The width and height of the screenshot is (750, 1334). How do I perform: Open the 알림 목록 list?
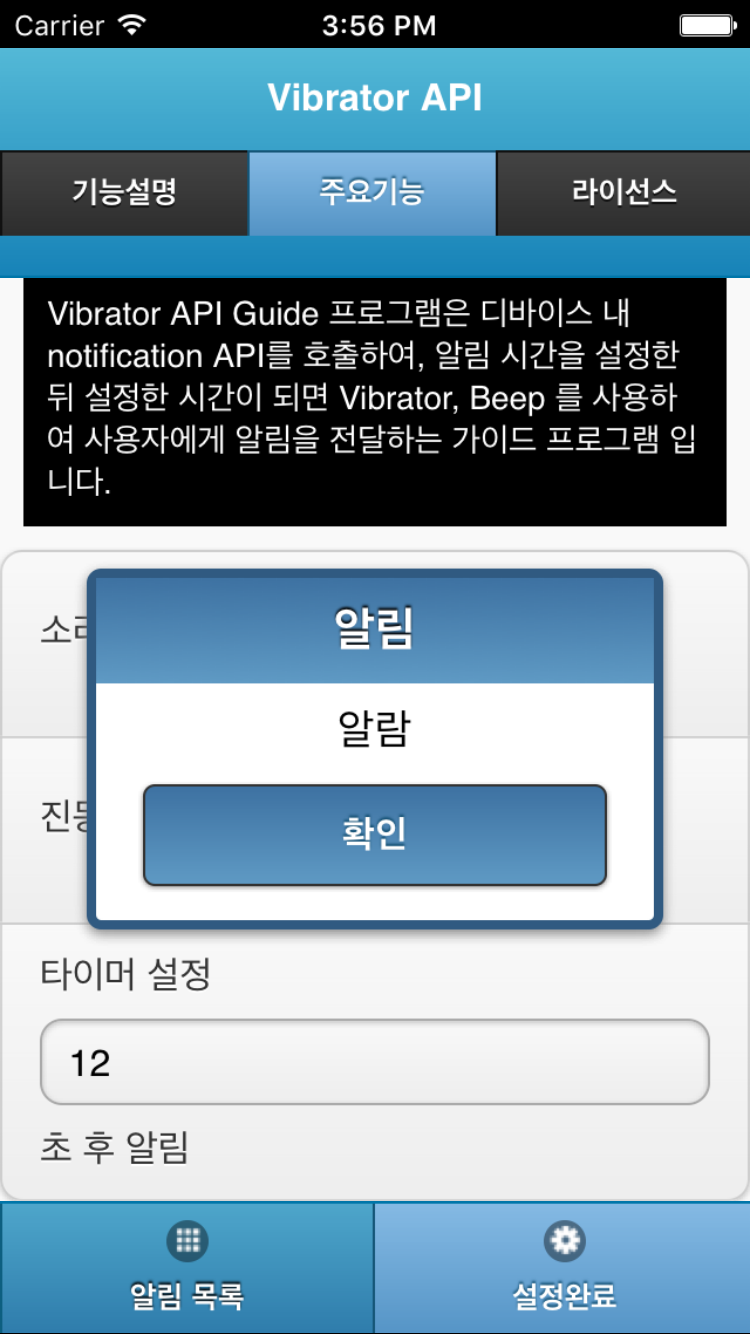tap(187, 1268)
